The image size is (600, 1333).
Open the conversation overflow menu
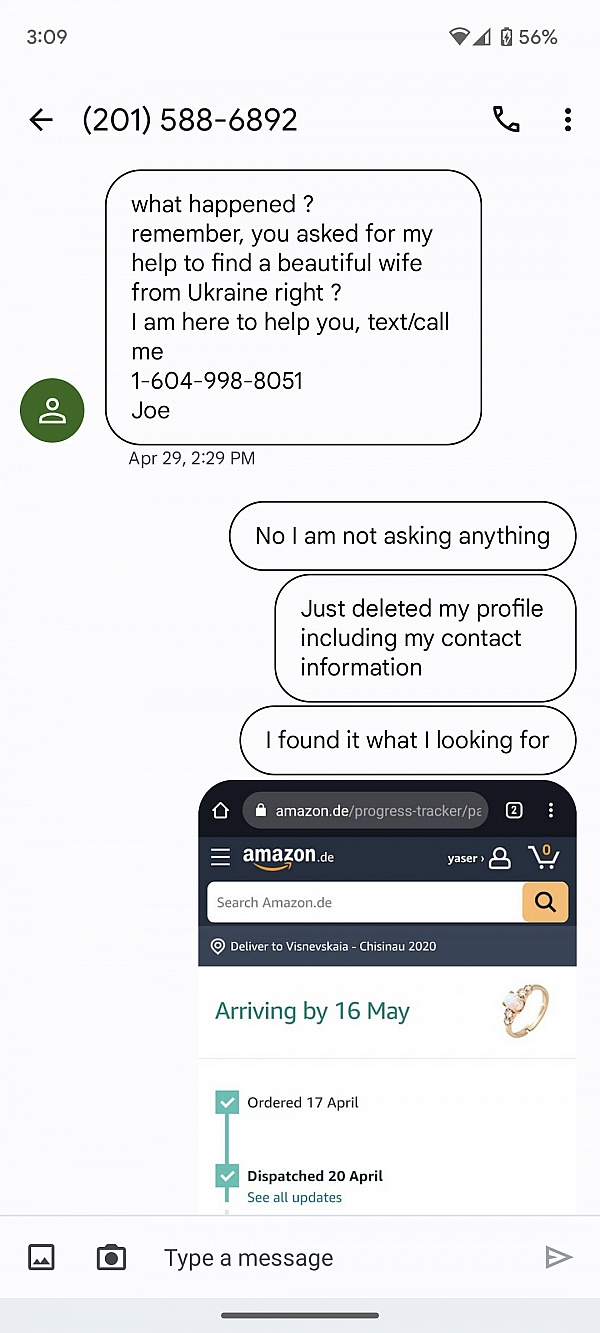click(x=567, y=120)
